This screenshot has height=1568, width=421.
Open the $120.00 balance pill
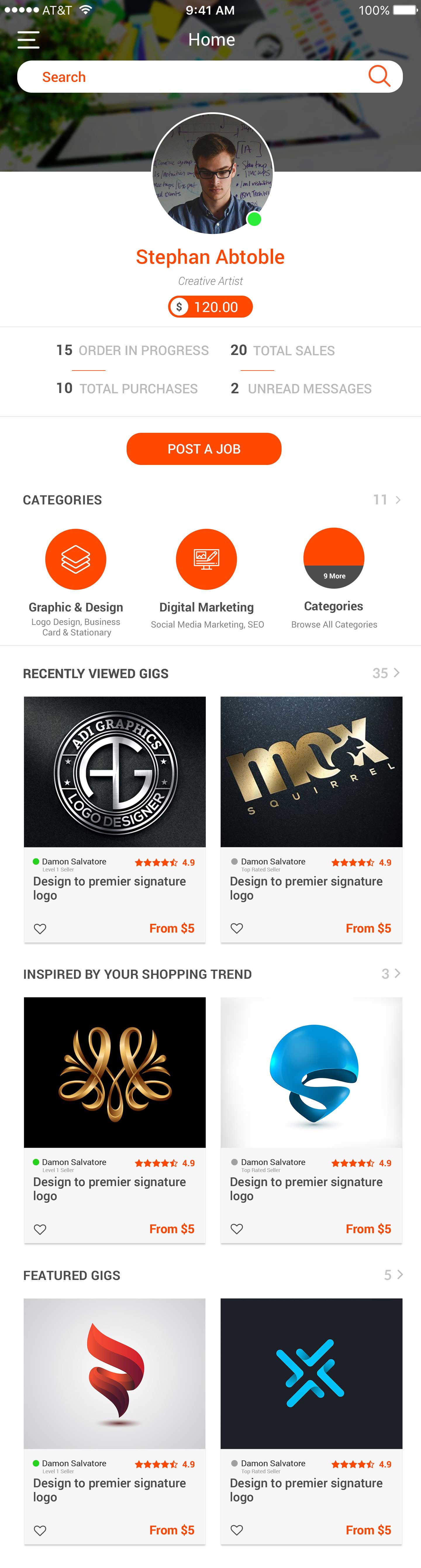click(210, 307)
